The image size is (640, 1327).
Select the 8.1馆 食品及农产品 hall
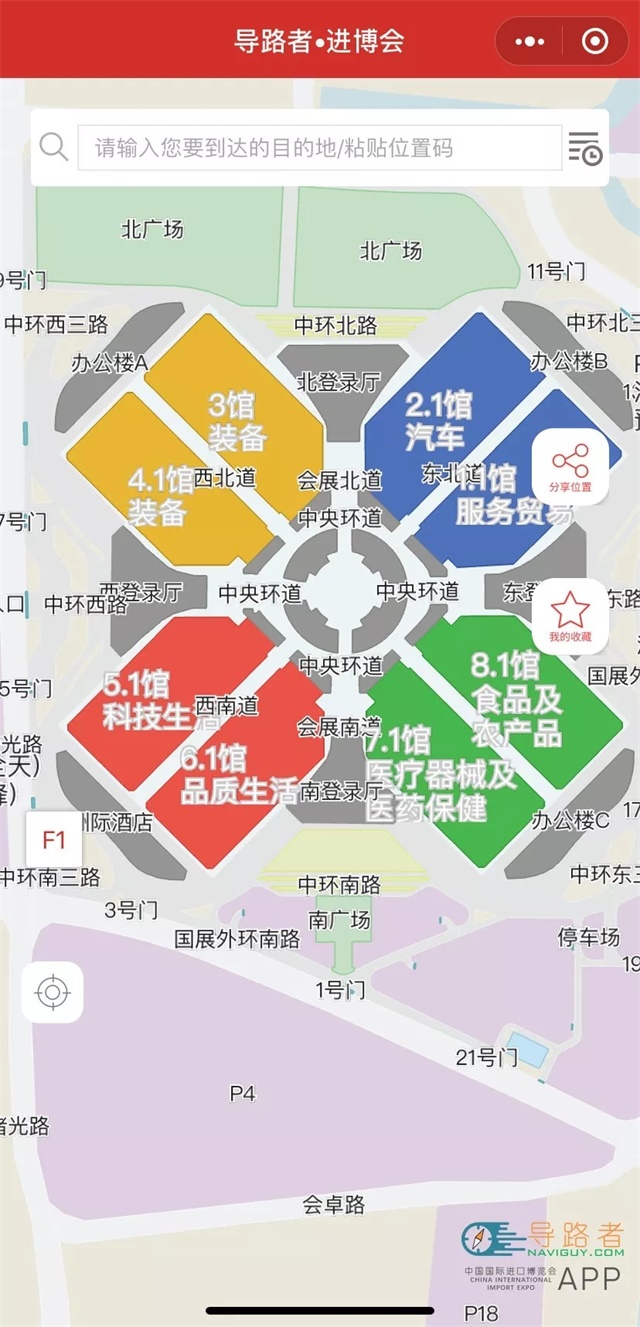pos(515,698)
